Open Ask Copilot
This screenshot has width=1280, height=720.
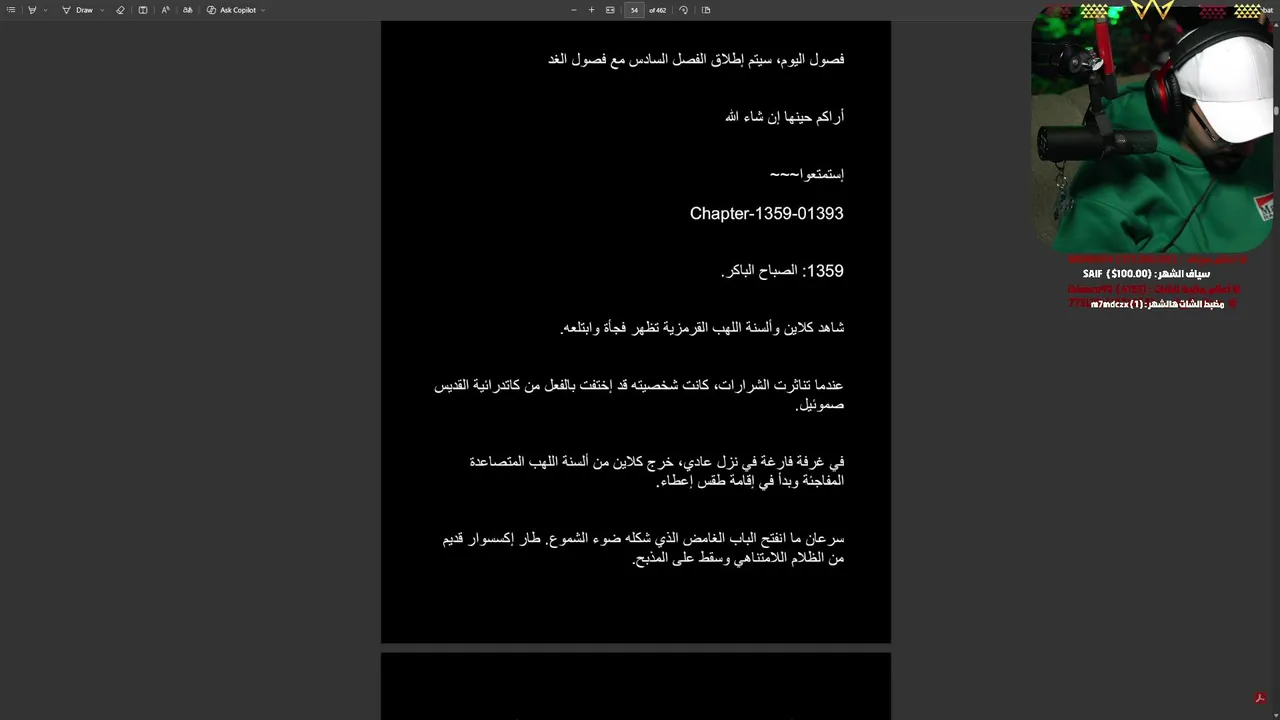coord(232,10)
